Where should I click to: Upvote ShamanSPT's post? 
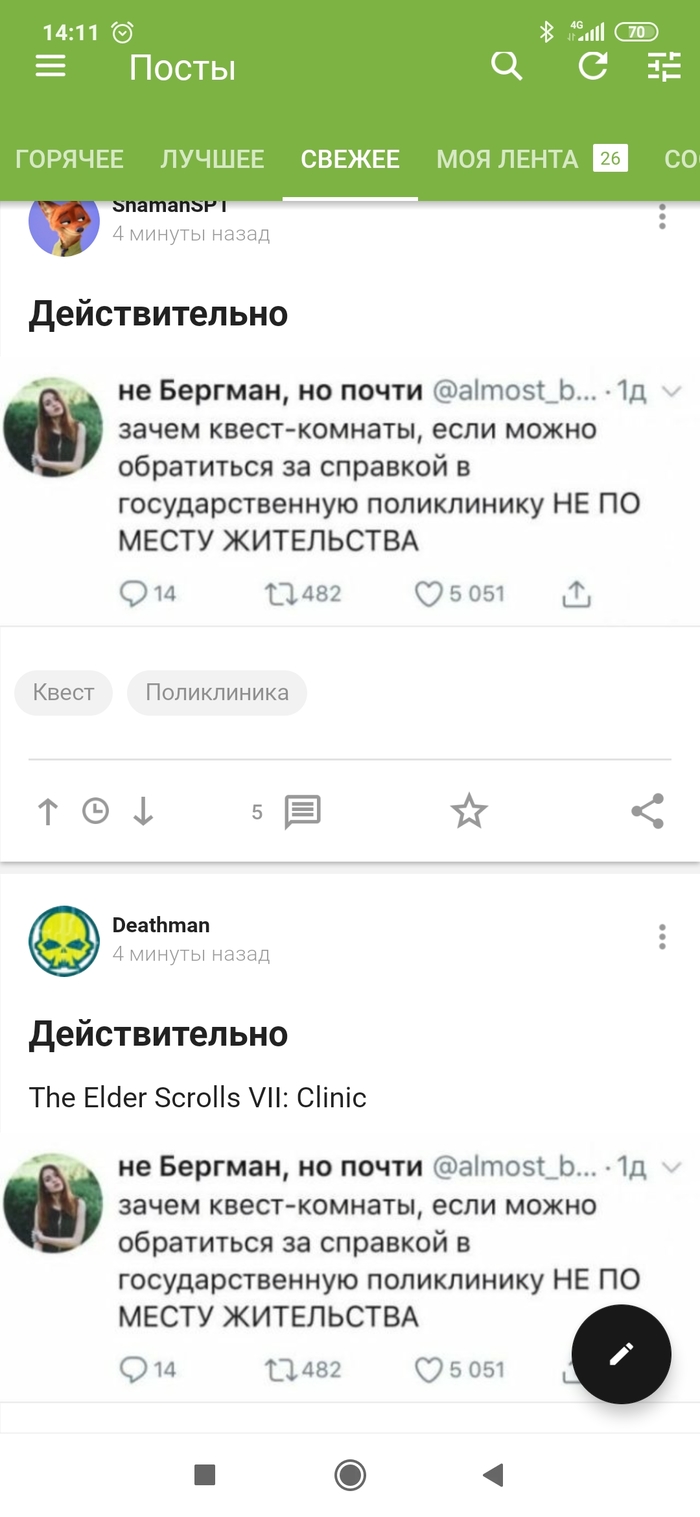click(x=47, y=811)
